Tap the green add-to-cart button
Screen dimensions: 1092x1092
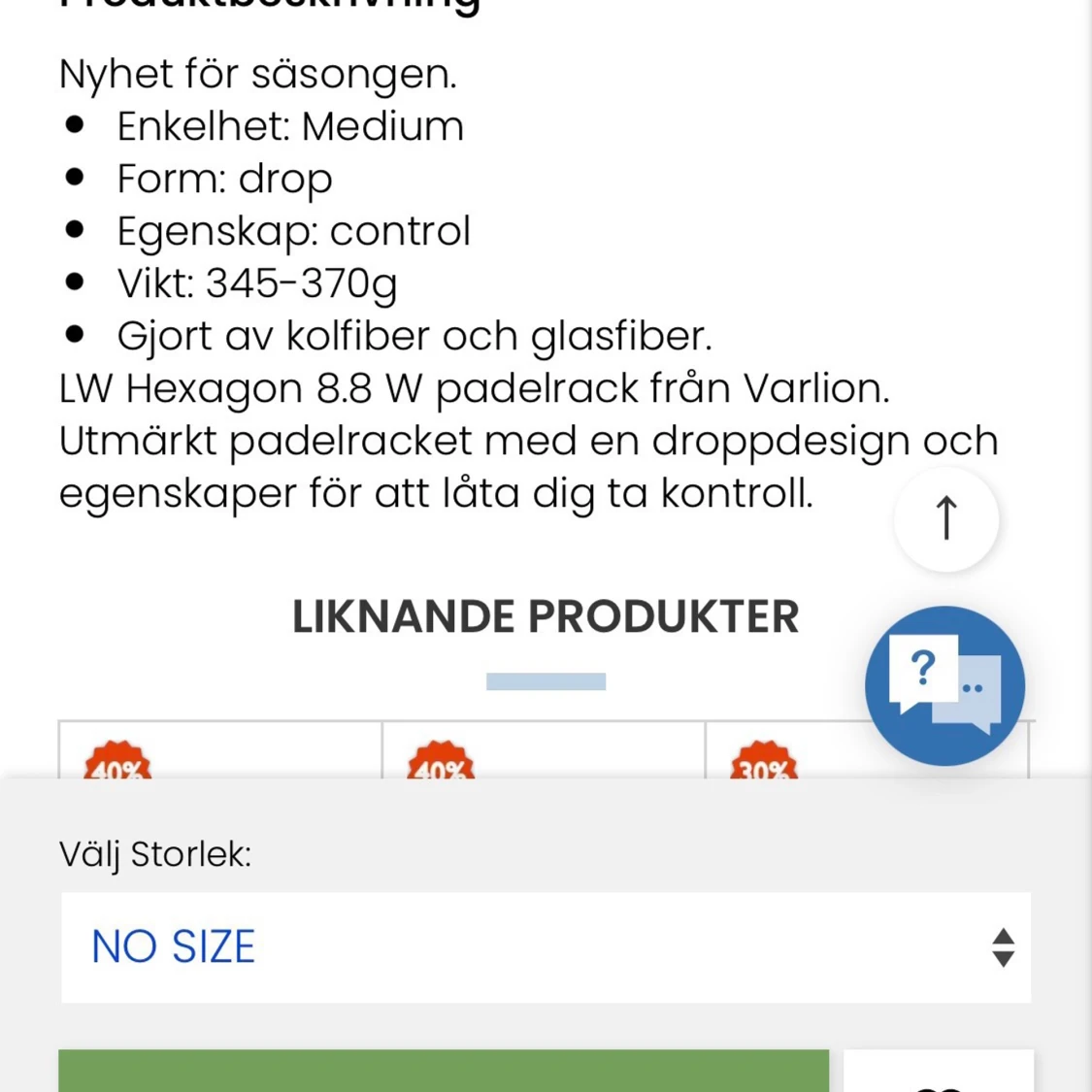click(444, 1072)
